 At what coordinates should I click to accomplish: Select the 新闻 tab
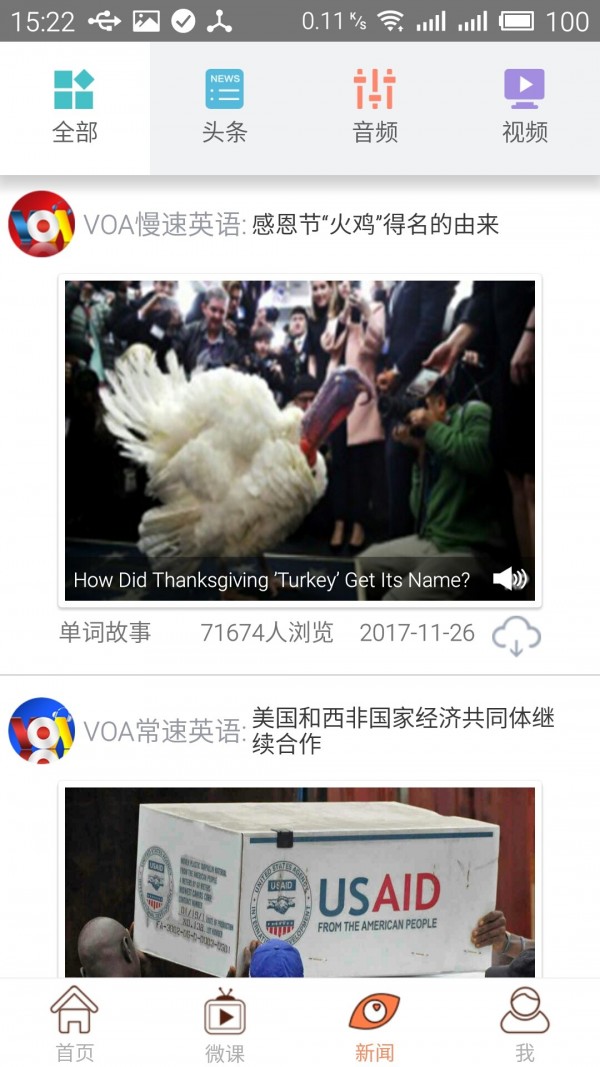click(x=375, y=1024)
